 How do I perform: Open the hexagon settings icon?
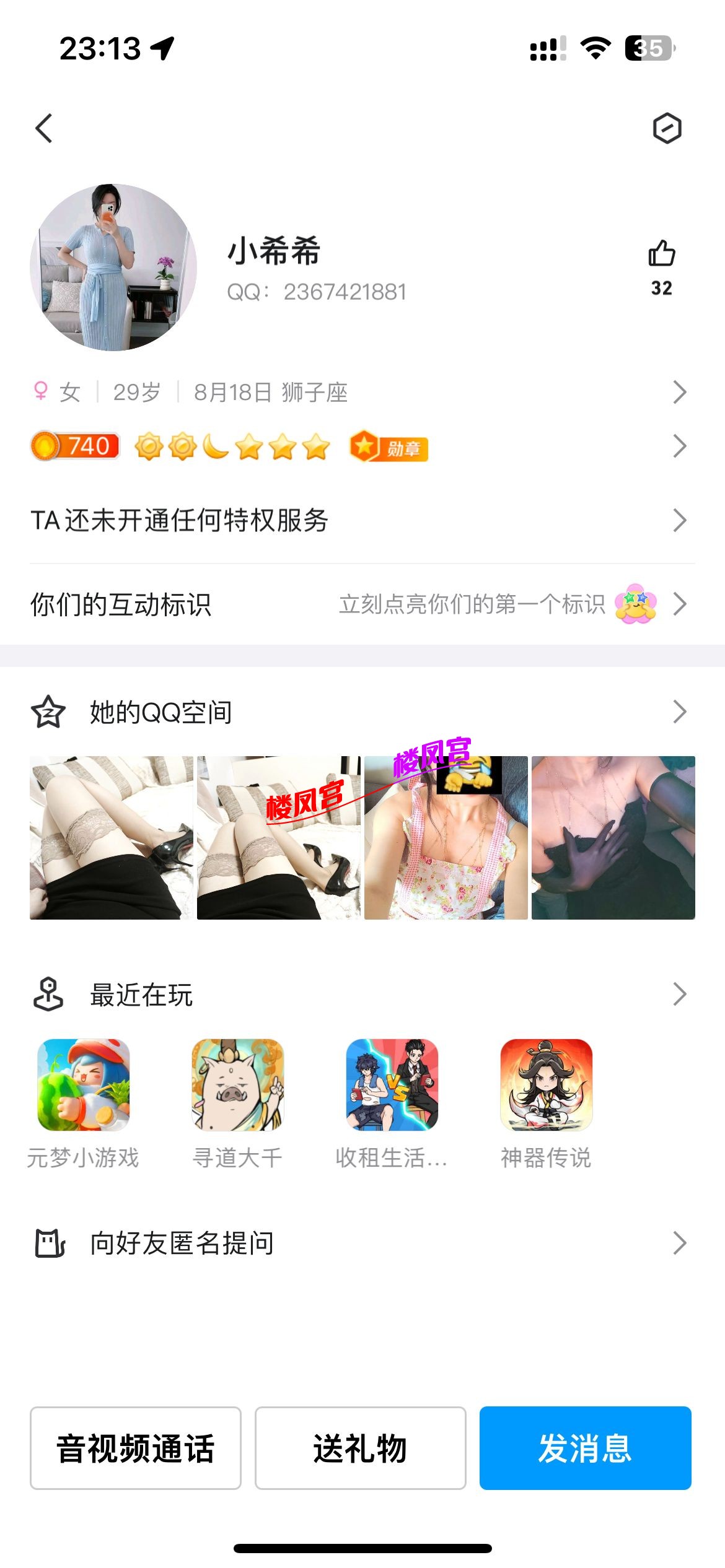667,129
